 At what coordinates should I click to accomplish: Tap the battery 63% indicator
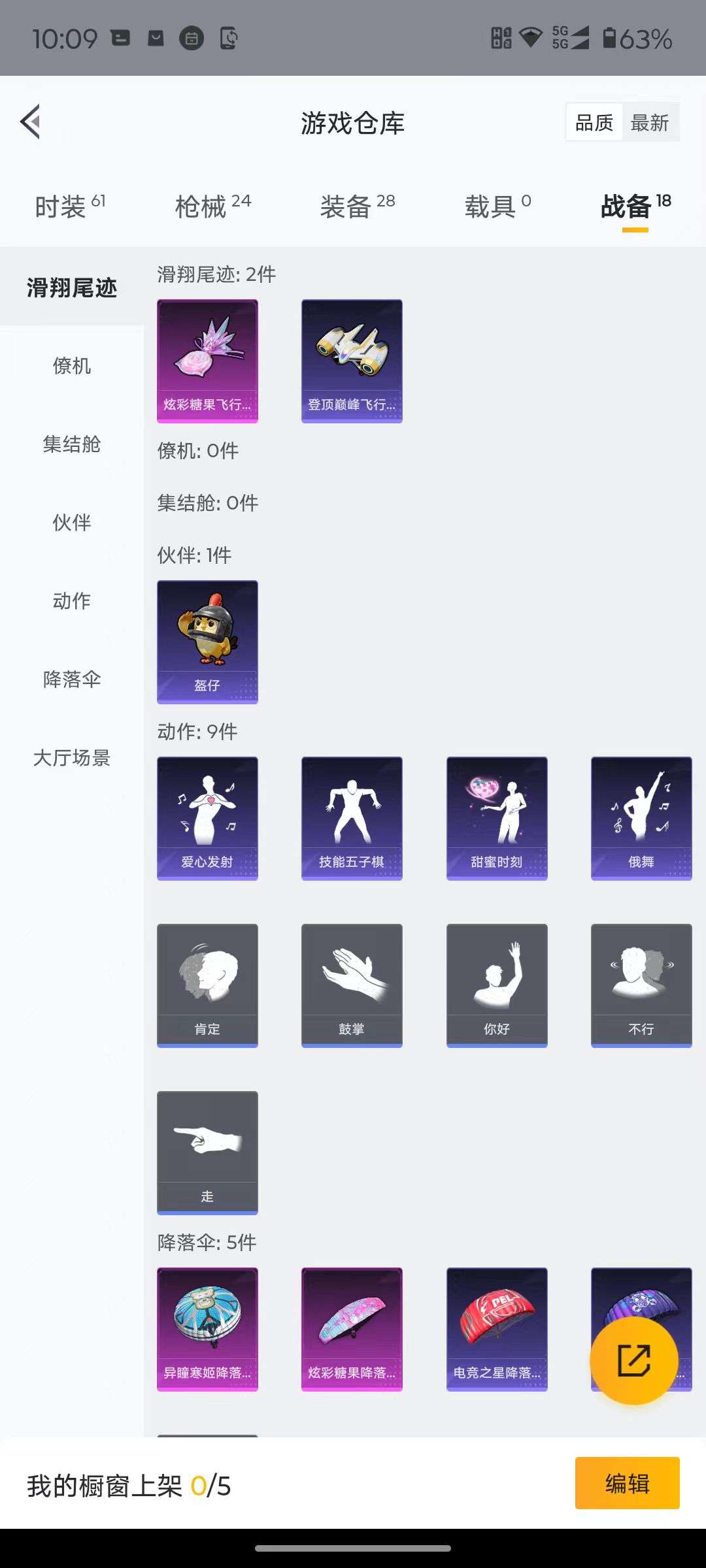(x=637, y=39)
